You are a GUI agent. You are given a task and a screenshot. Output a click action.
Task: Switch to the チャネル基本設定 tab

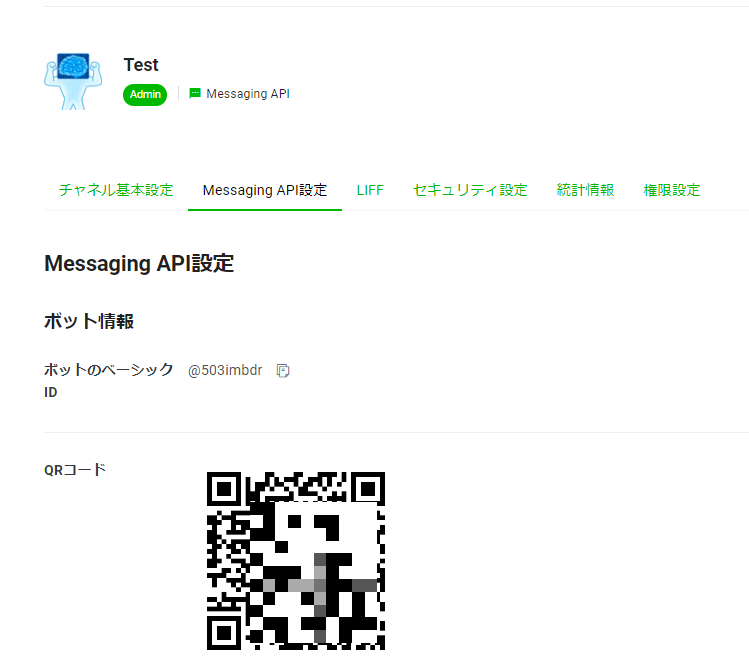click(x=116, y=190)
